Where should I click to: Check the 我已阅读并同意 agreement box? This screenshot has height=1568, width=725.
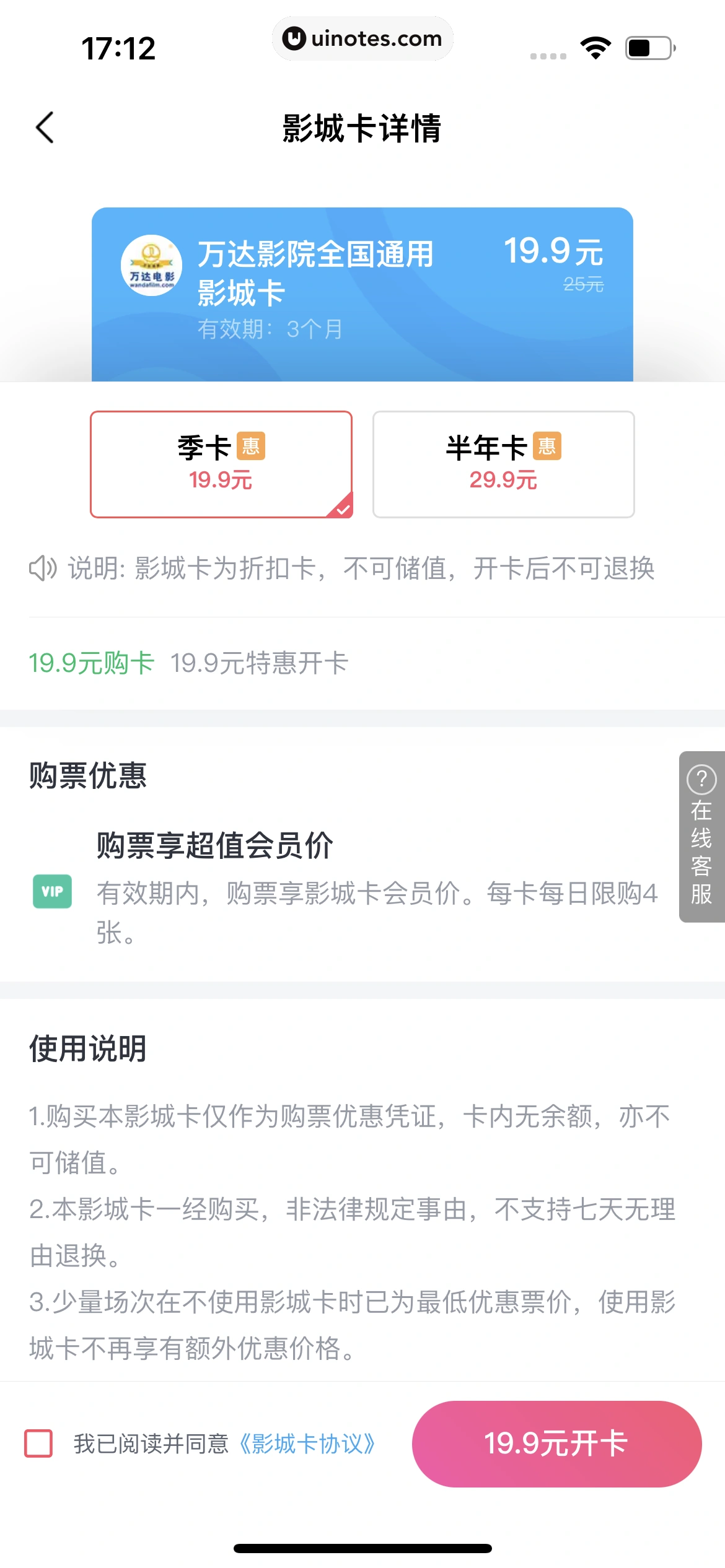click(38, 1444)
